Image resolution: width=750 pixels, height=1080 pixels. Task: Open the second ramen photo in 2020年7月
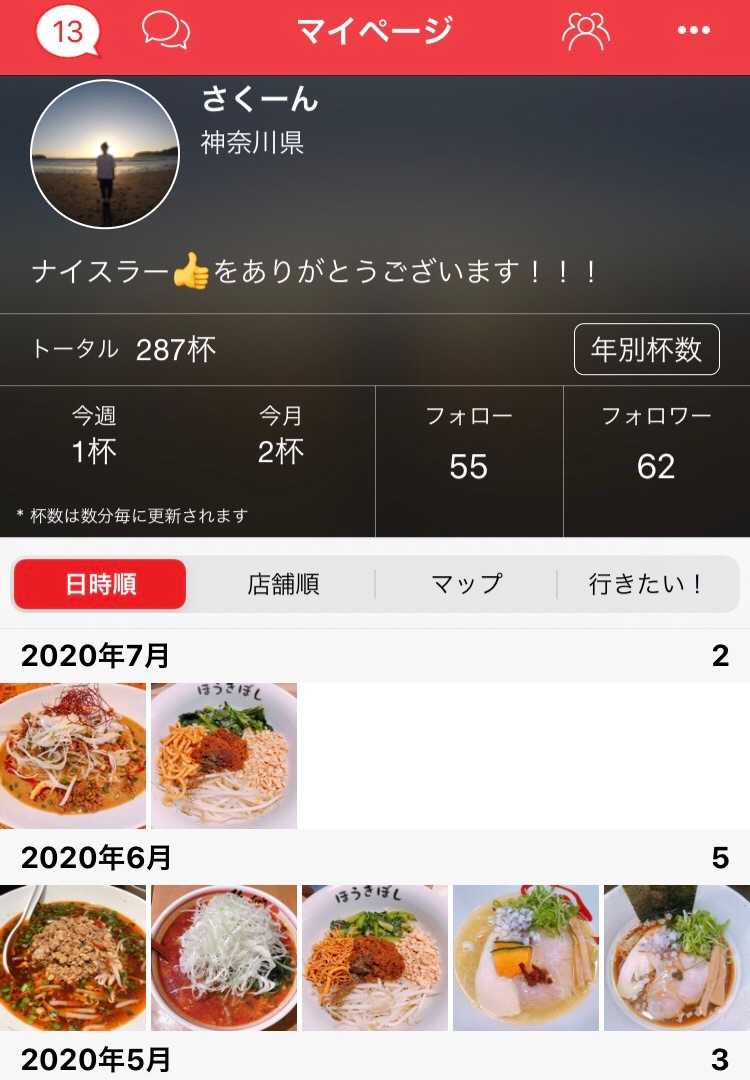224,756
